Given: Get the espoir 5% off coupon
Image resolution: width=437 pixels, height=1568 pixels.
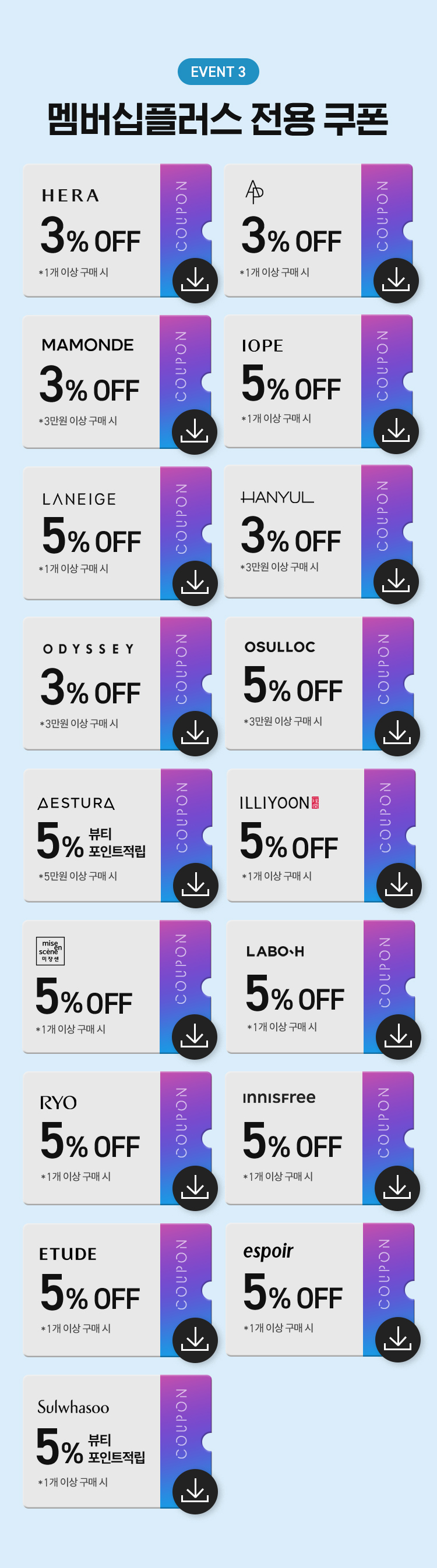Looking at the screenshot, I should [398, 1339].
